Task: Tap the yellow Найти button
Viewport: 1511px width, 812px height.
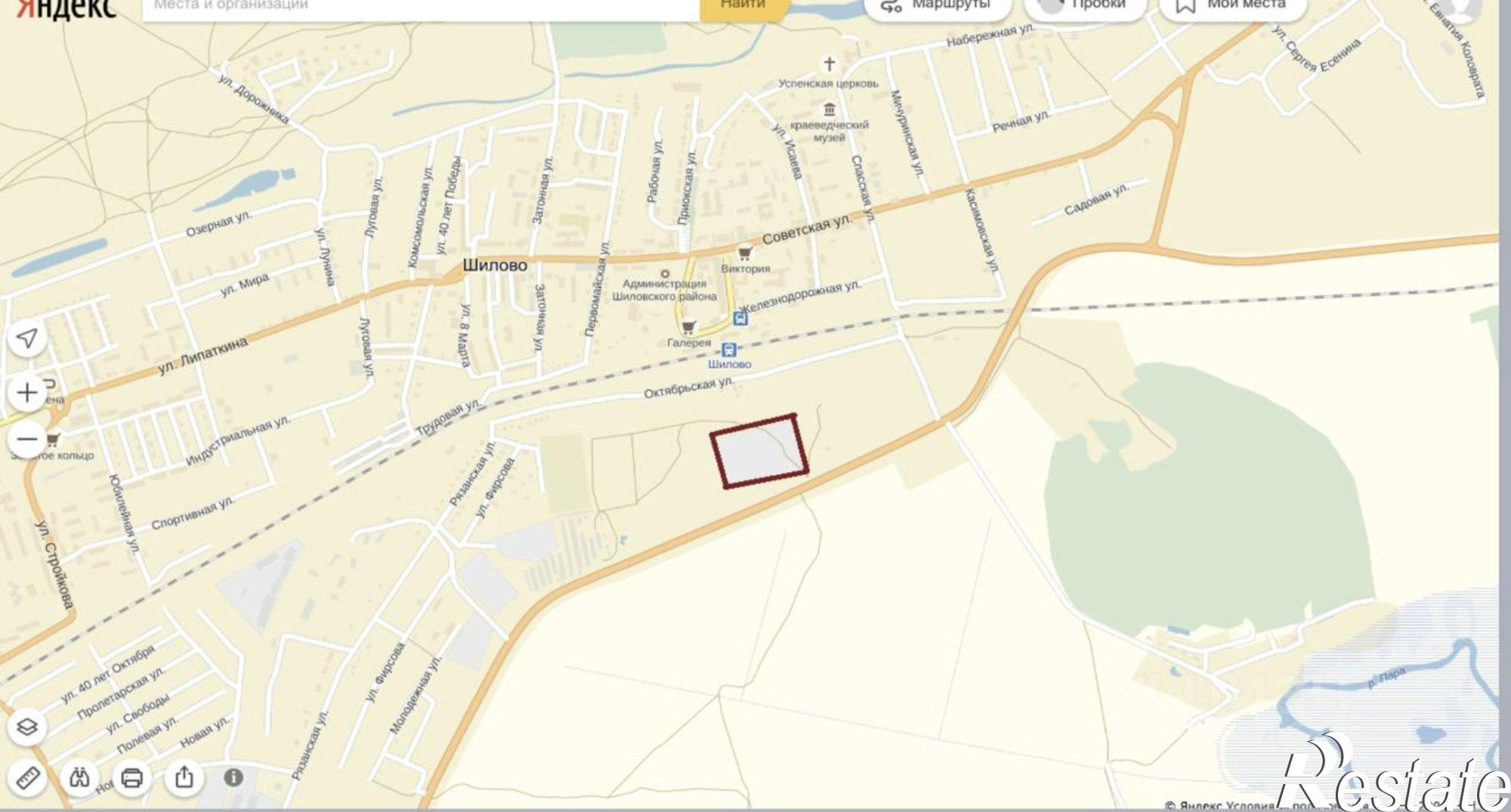Action: tap(743, 6)
